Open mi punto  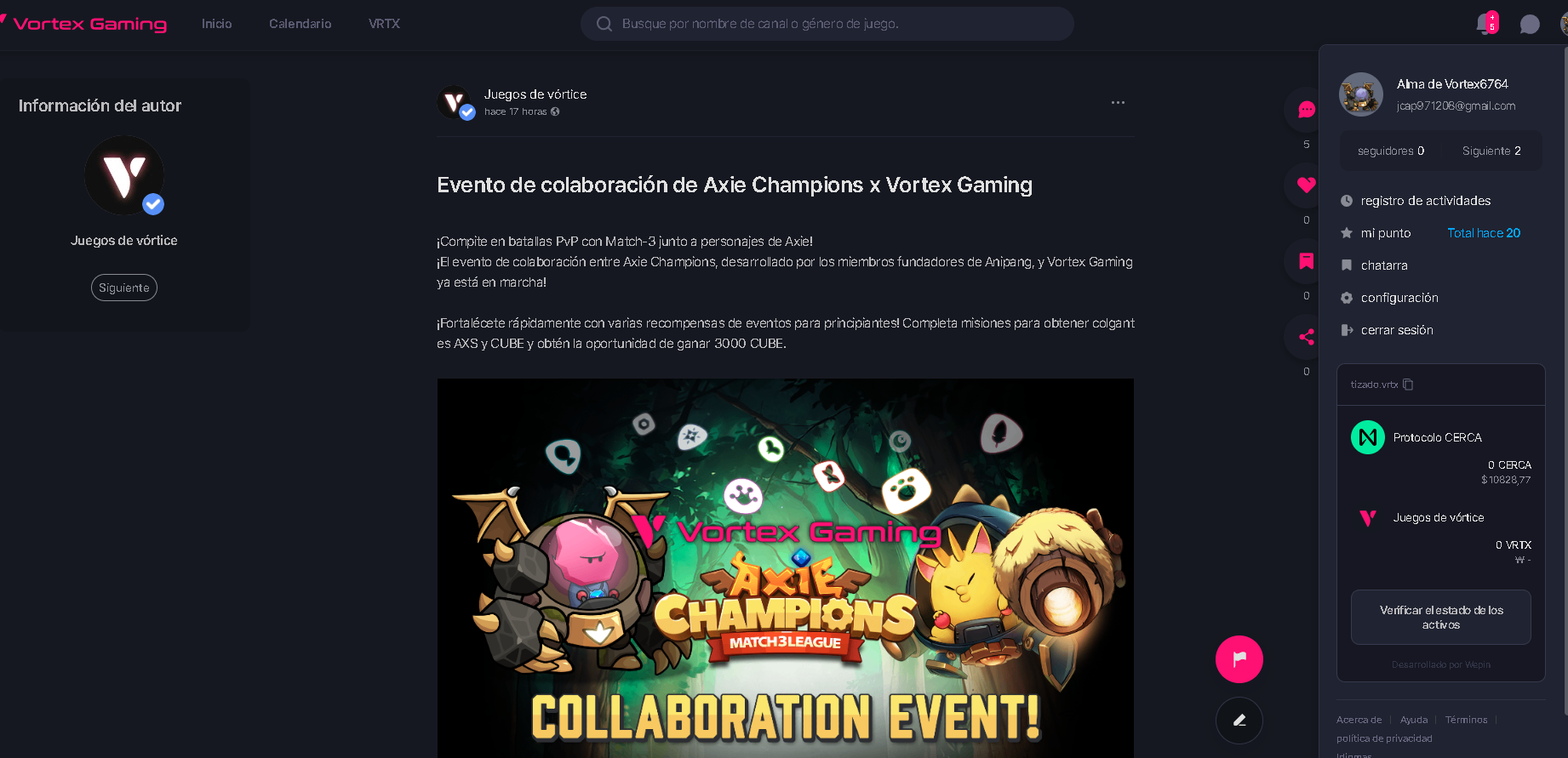[1385, 233]
